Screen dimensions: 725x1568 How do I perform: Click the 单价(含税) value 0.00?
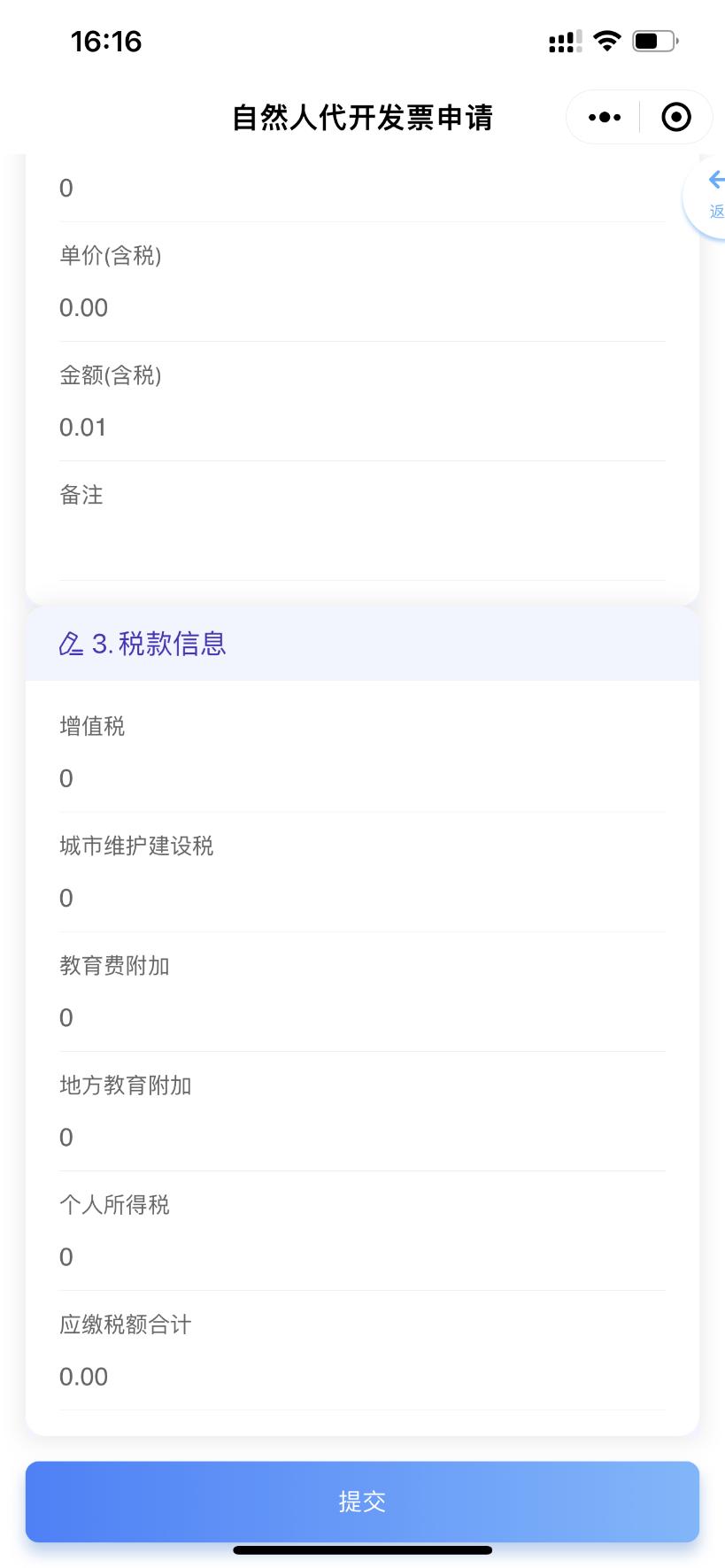click(83, 307)
